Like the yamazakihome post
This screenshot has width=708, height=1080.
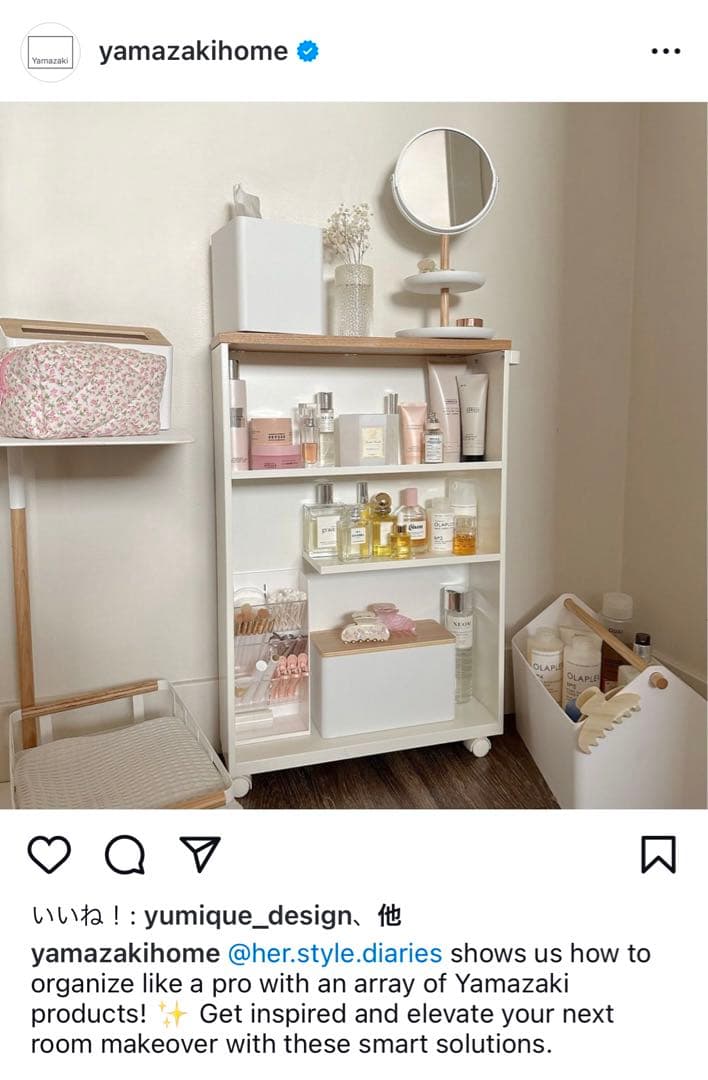(x=49, y=855)
